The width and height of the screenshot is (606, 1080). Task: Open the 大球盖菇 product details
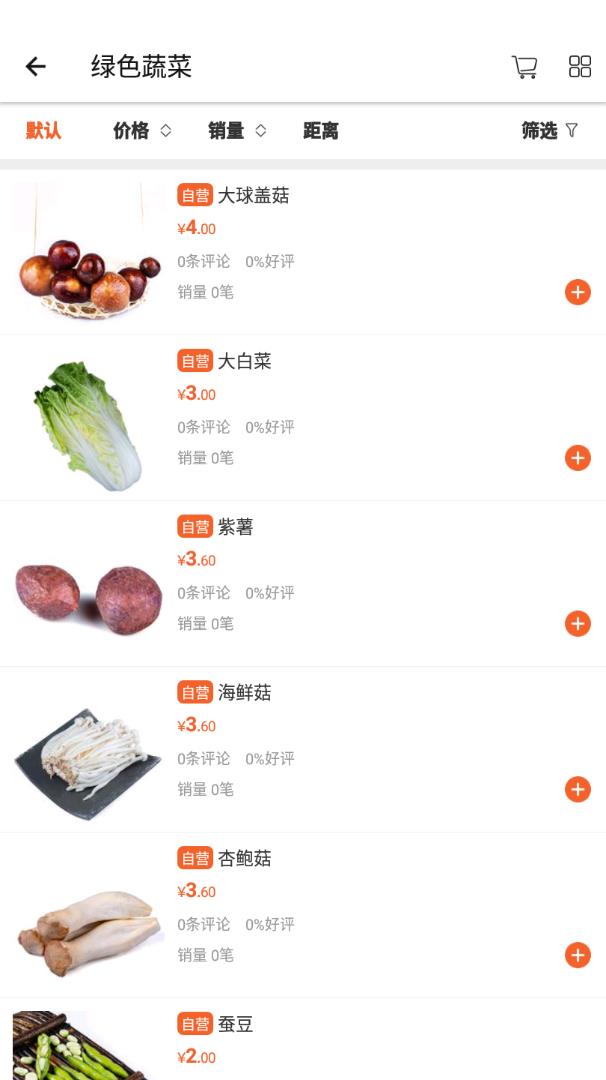[254, 196]
